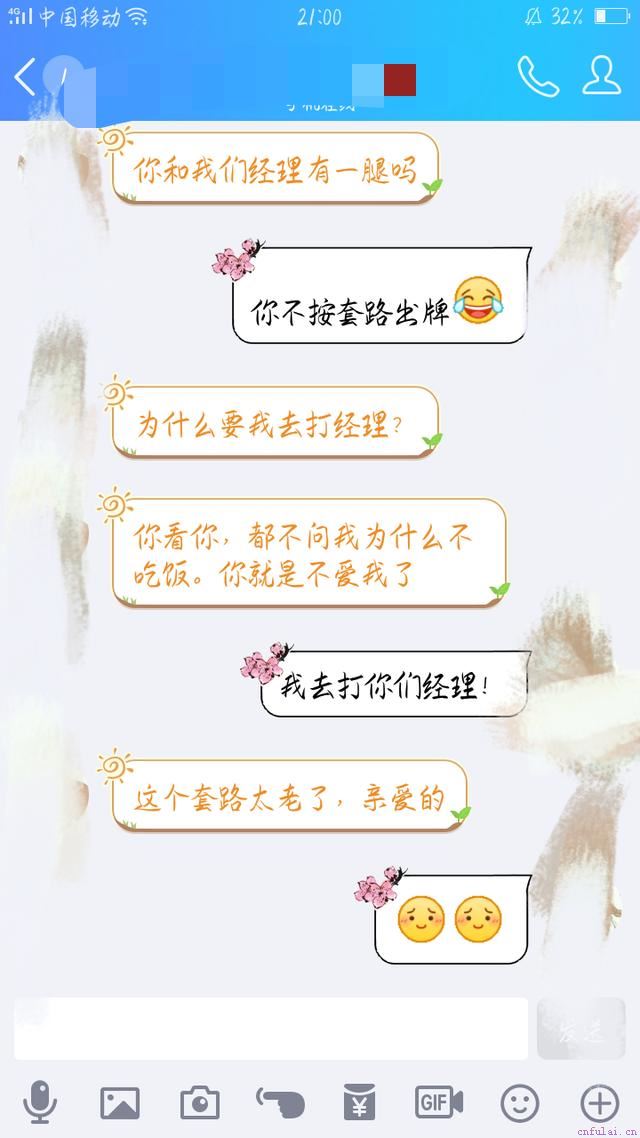Open the photo gallery picker
Screen dimensions: 640x1138
pyautogui.click(x=120, y=1103)
